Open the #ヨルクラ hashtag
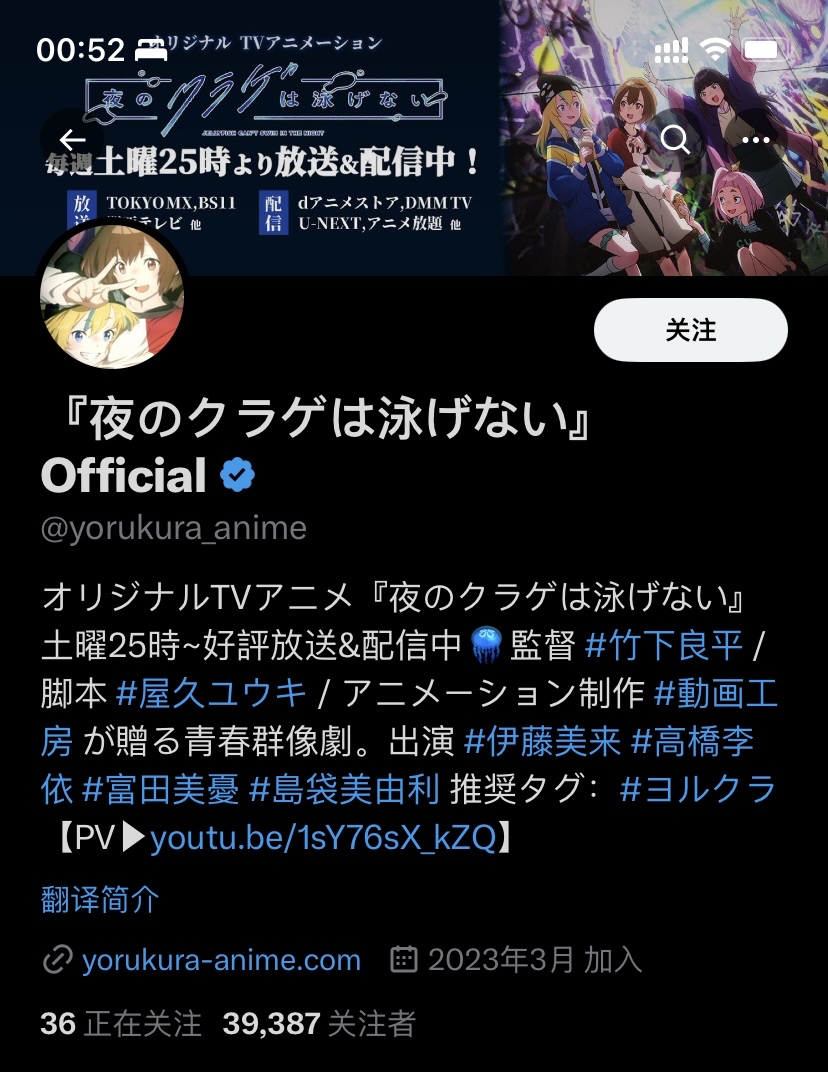 (698, 789)
